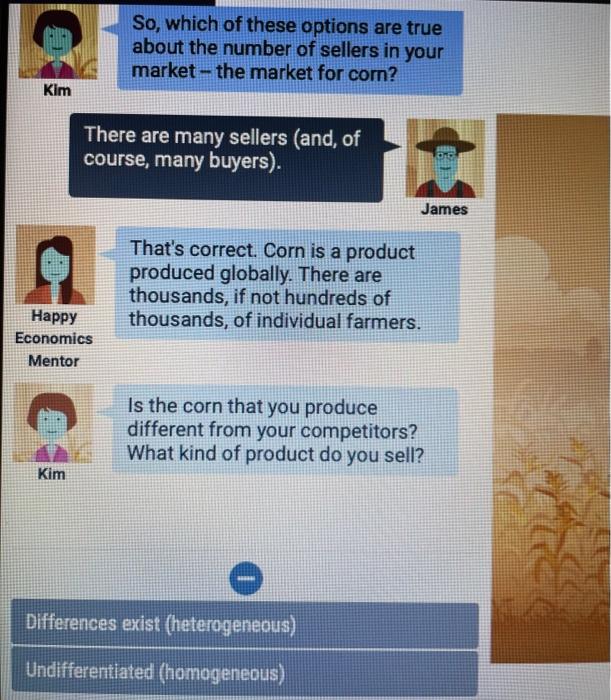
Task: Select Differences exist (heterogeneous) answer
Action: pyautogui.click(x=244, y=625)
